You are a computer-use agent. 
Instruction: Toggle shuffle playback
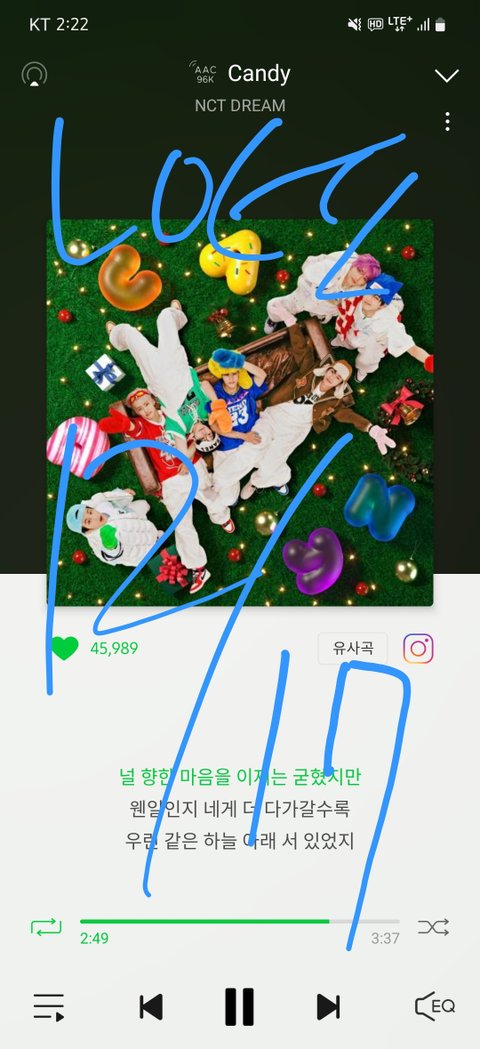(x=433, y=927)
